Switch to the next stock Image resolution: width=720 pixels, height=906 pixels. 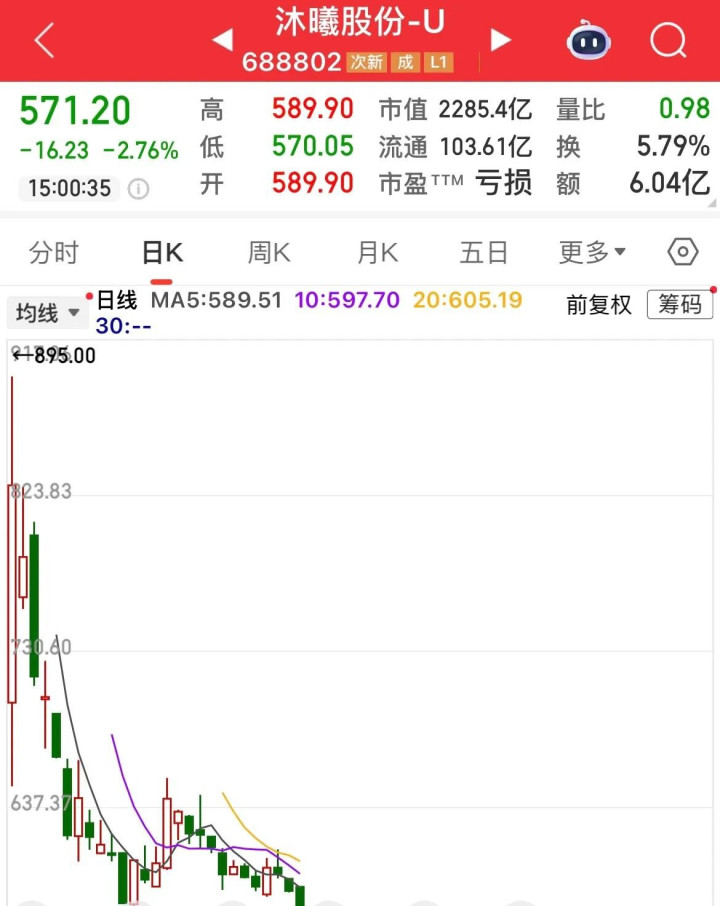[501, 40]
